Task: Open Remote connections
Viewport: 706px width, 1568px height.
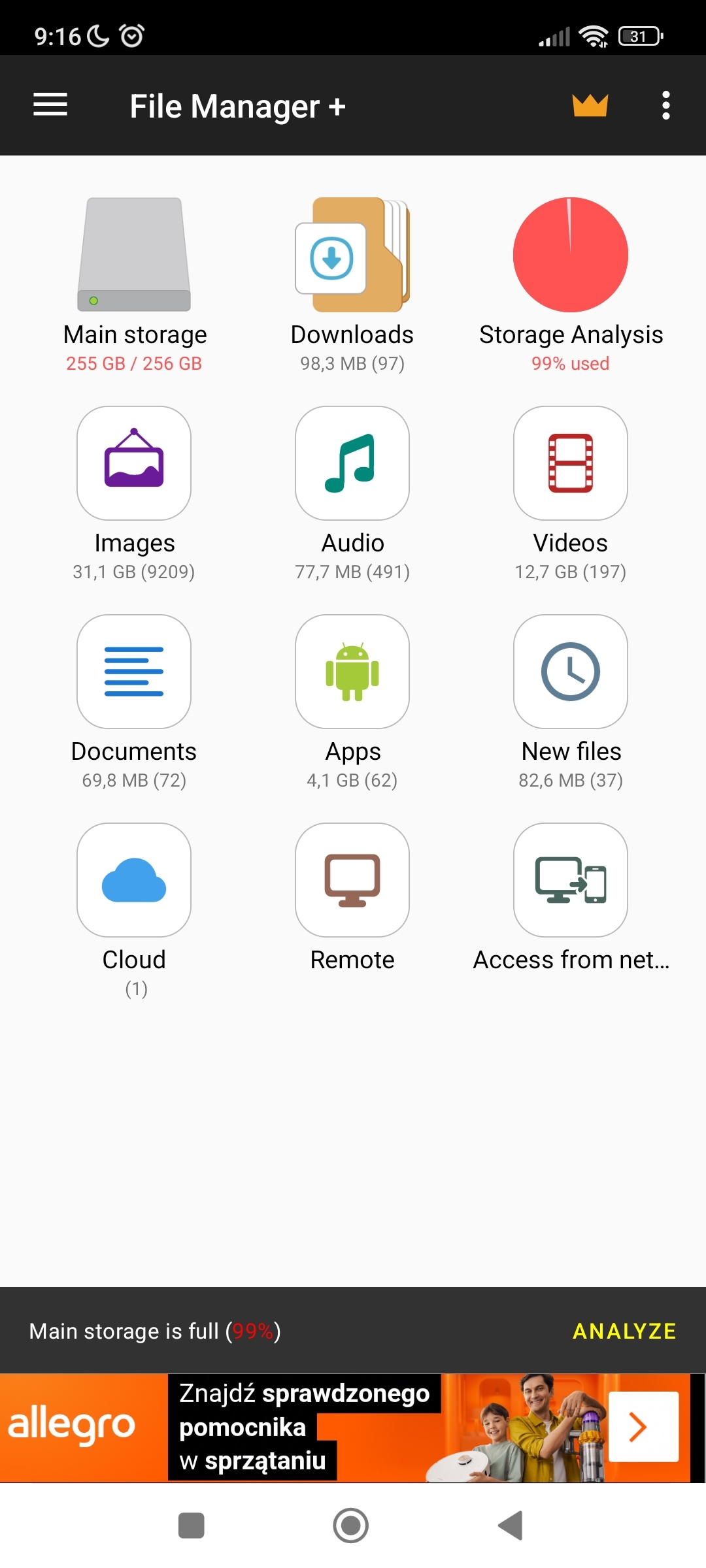Action: coord(352,880)
